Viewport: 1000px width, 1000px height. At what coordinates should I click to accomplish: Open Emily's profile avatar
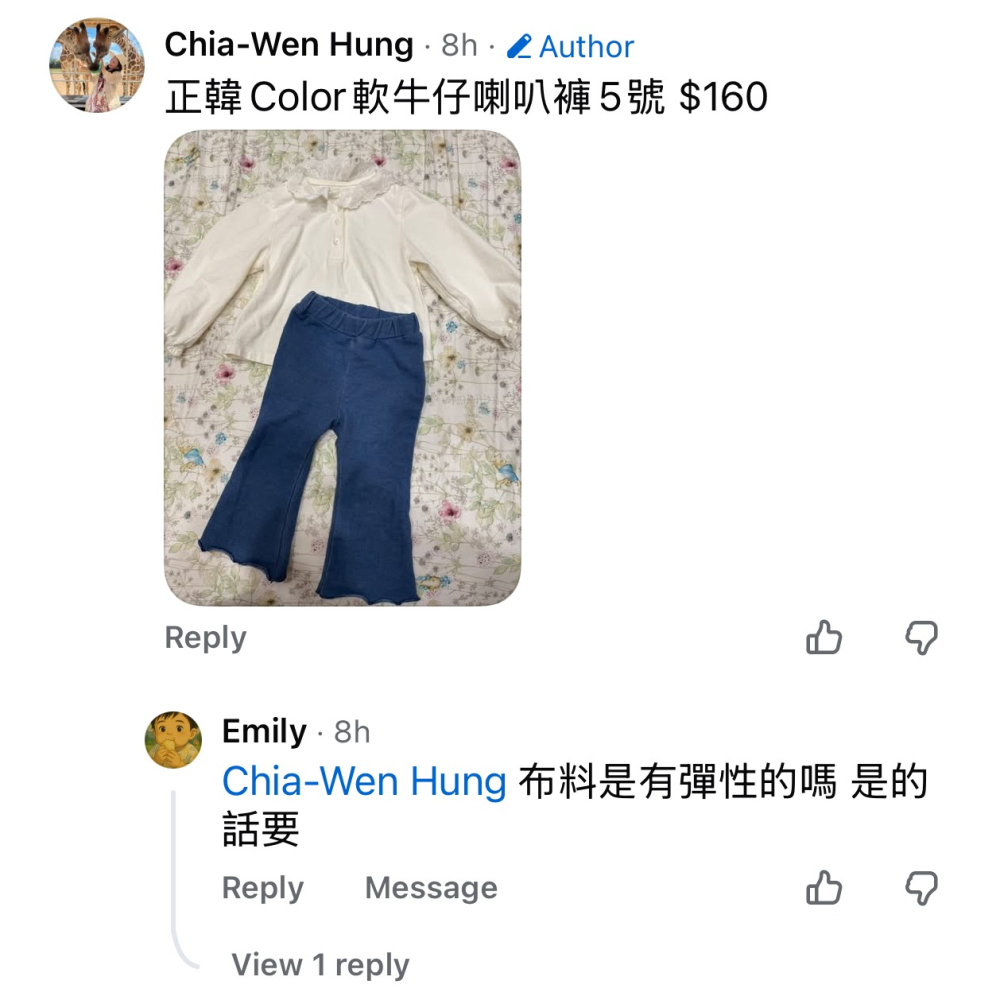(173, 739)
